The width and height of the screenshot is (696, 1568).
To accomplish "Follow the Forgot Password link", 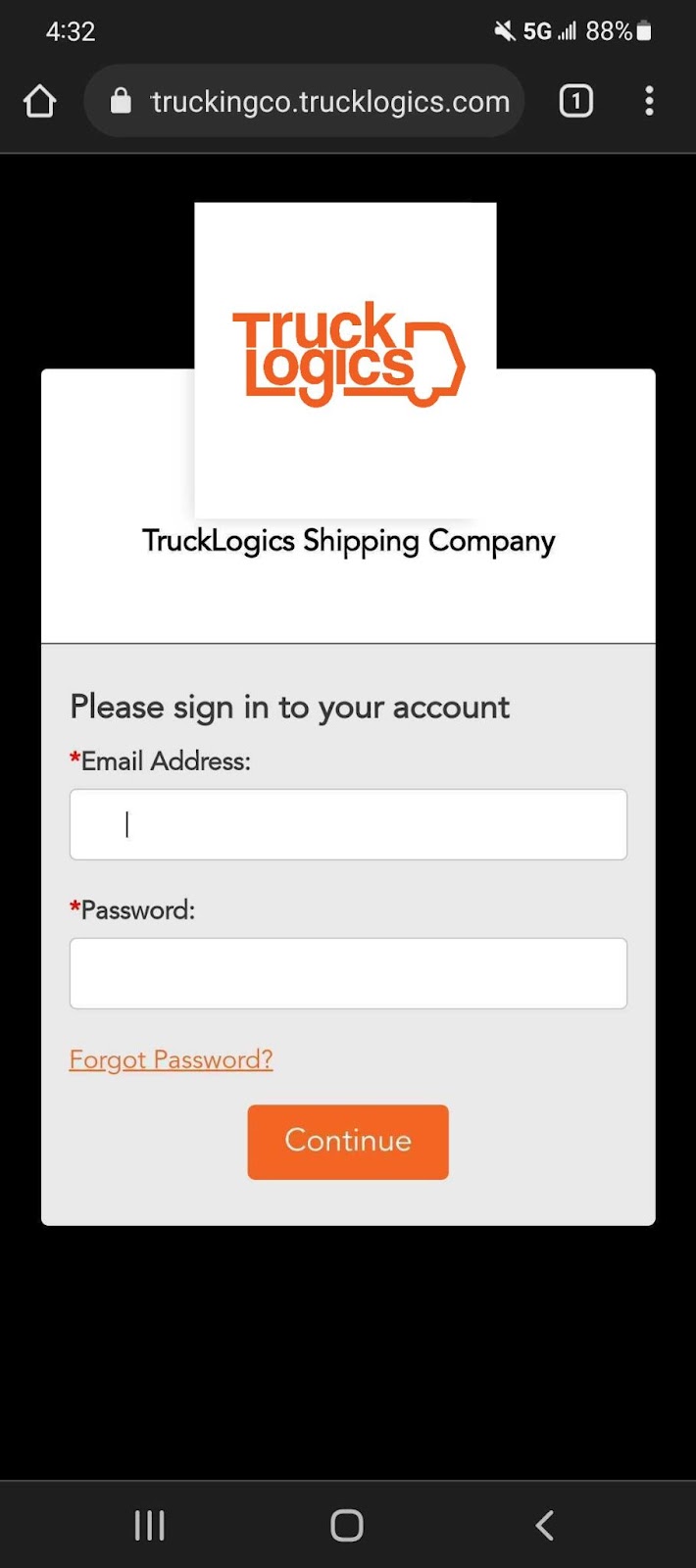I will click(x=171, y=1059).
